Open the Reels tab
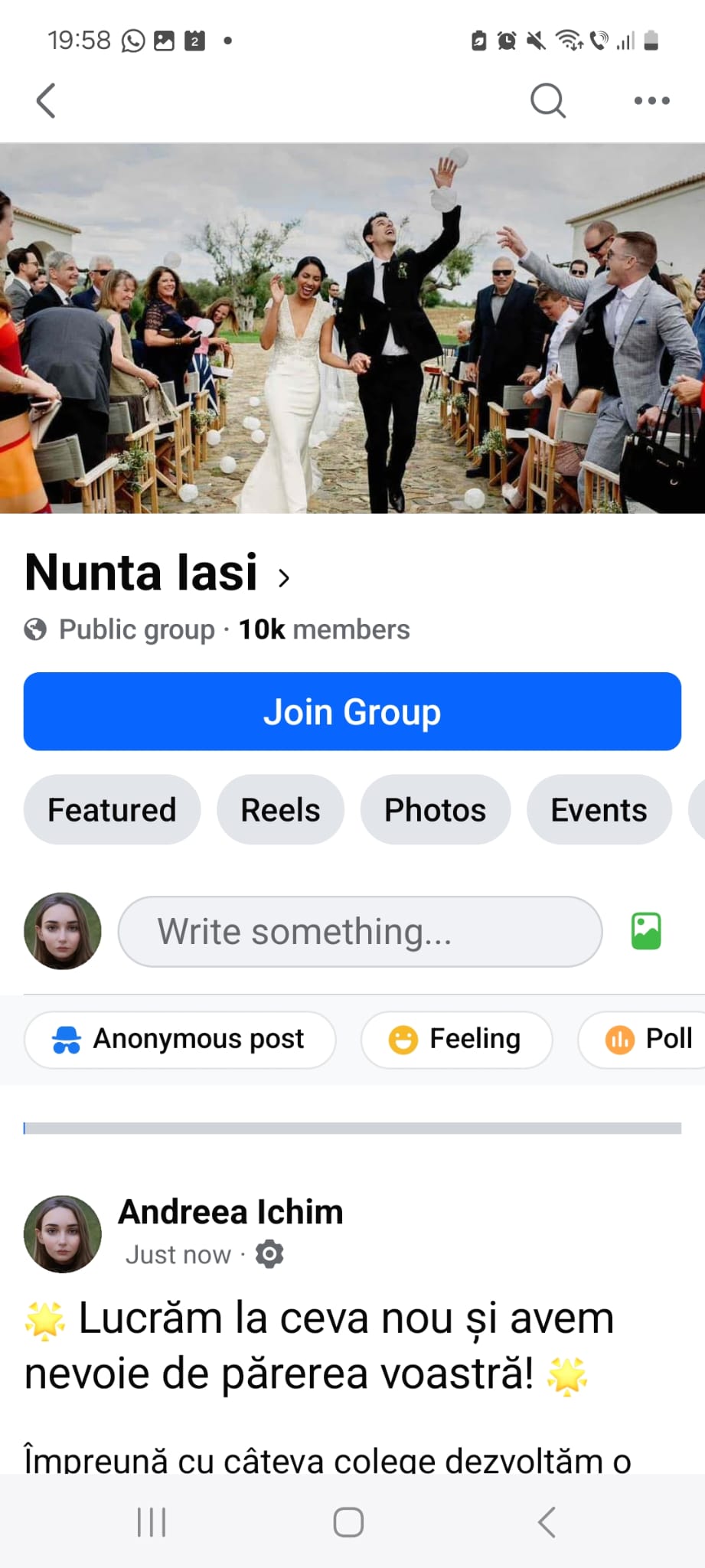The width and height of the screenshot is (705, 1568). [x=280, y=809]
